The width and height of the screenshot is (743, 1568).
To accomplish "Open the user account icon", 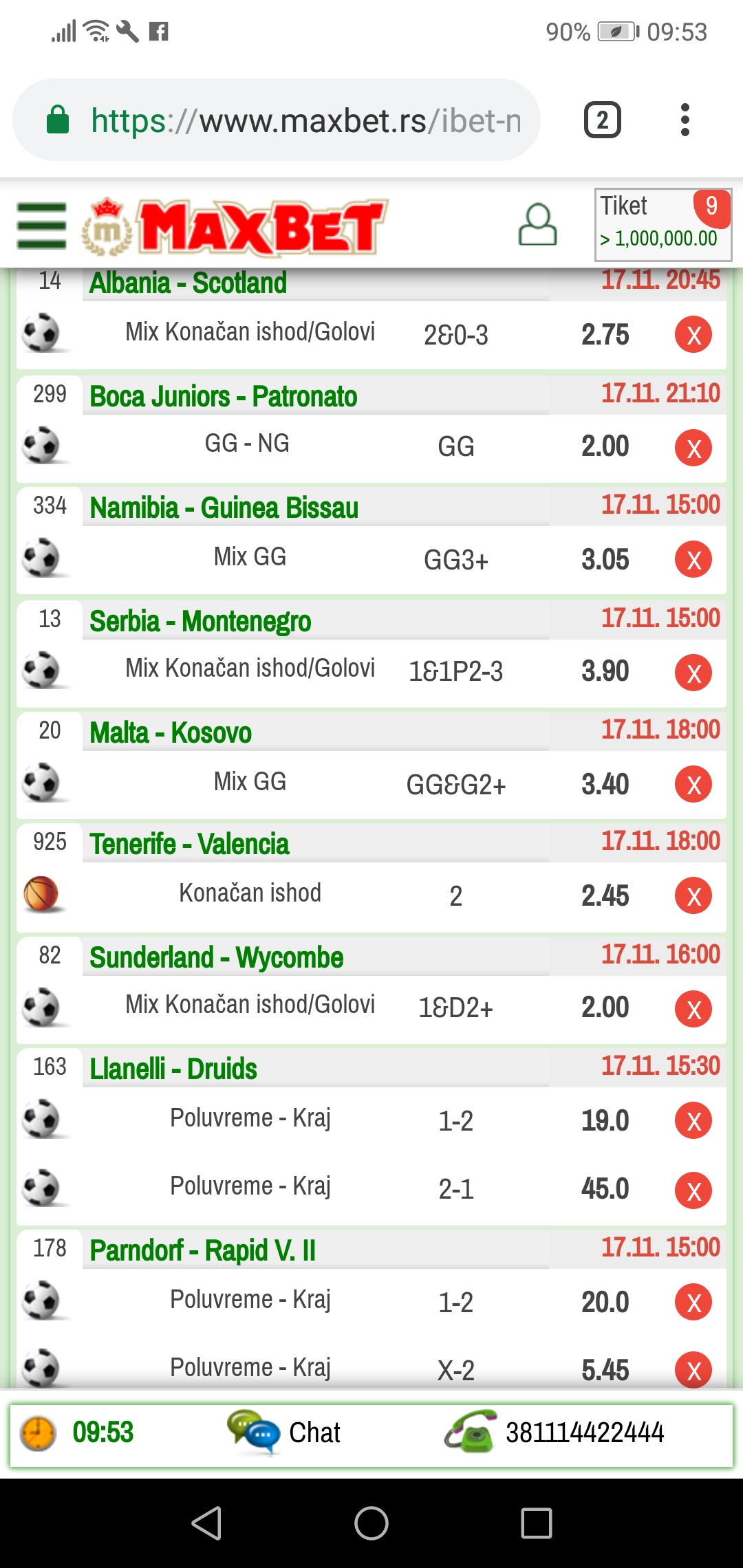I will point(537,225).
